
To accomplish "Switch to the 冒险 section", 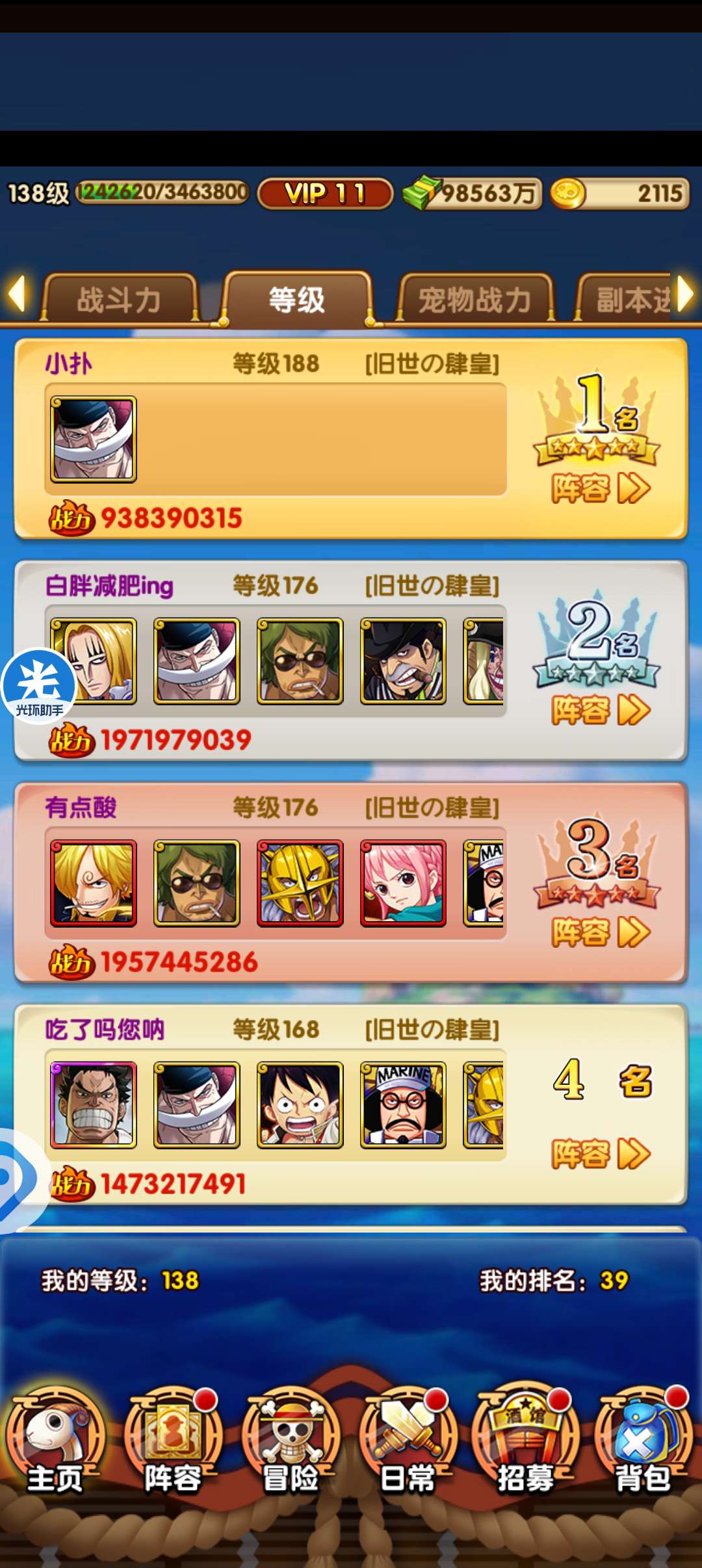I will coord(291,1443).
